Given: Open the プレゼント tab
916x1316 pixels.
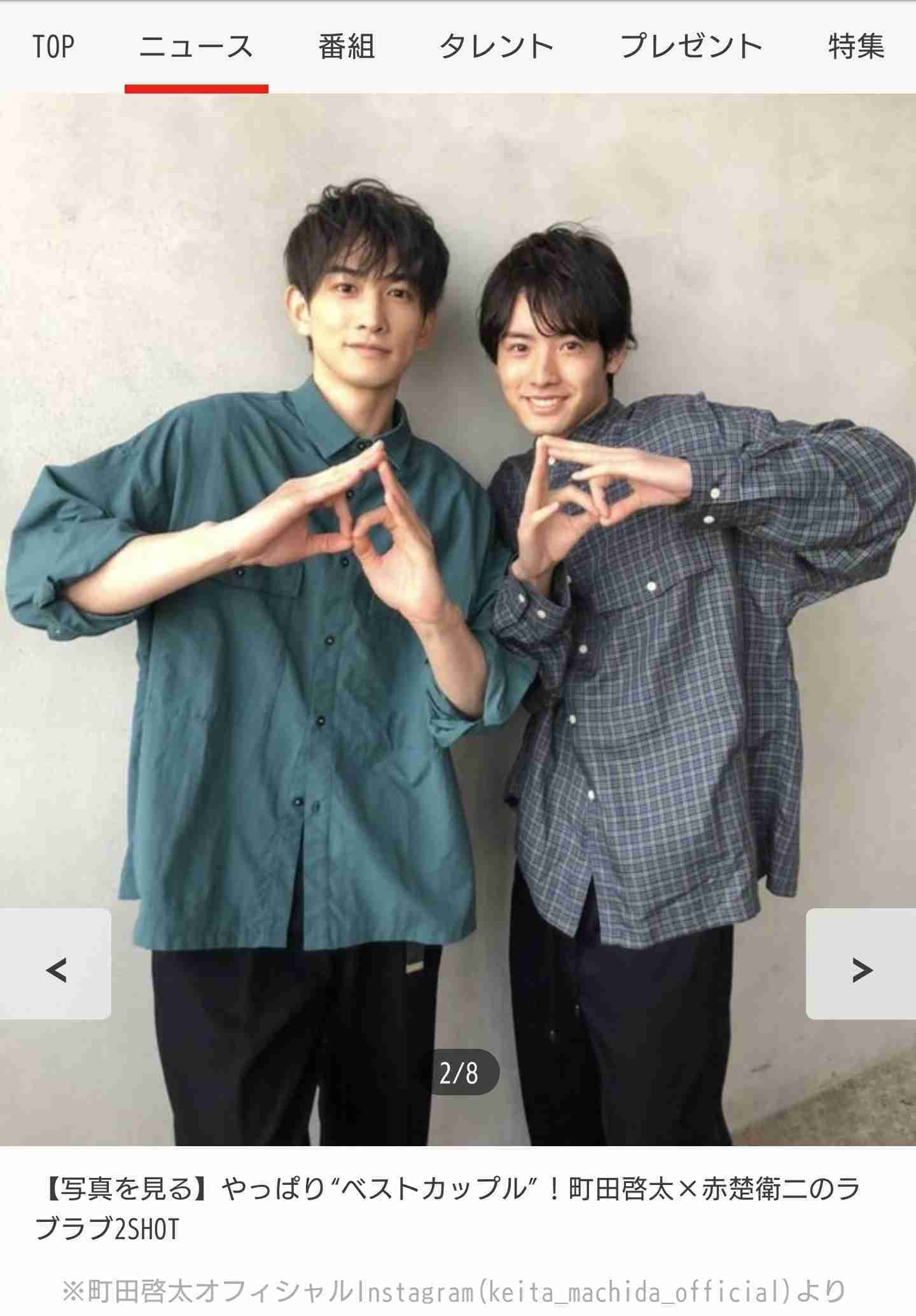Looking at the screenshot, I should click(x=691, y=47).
